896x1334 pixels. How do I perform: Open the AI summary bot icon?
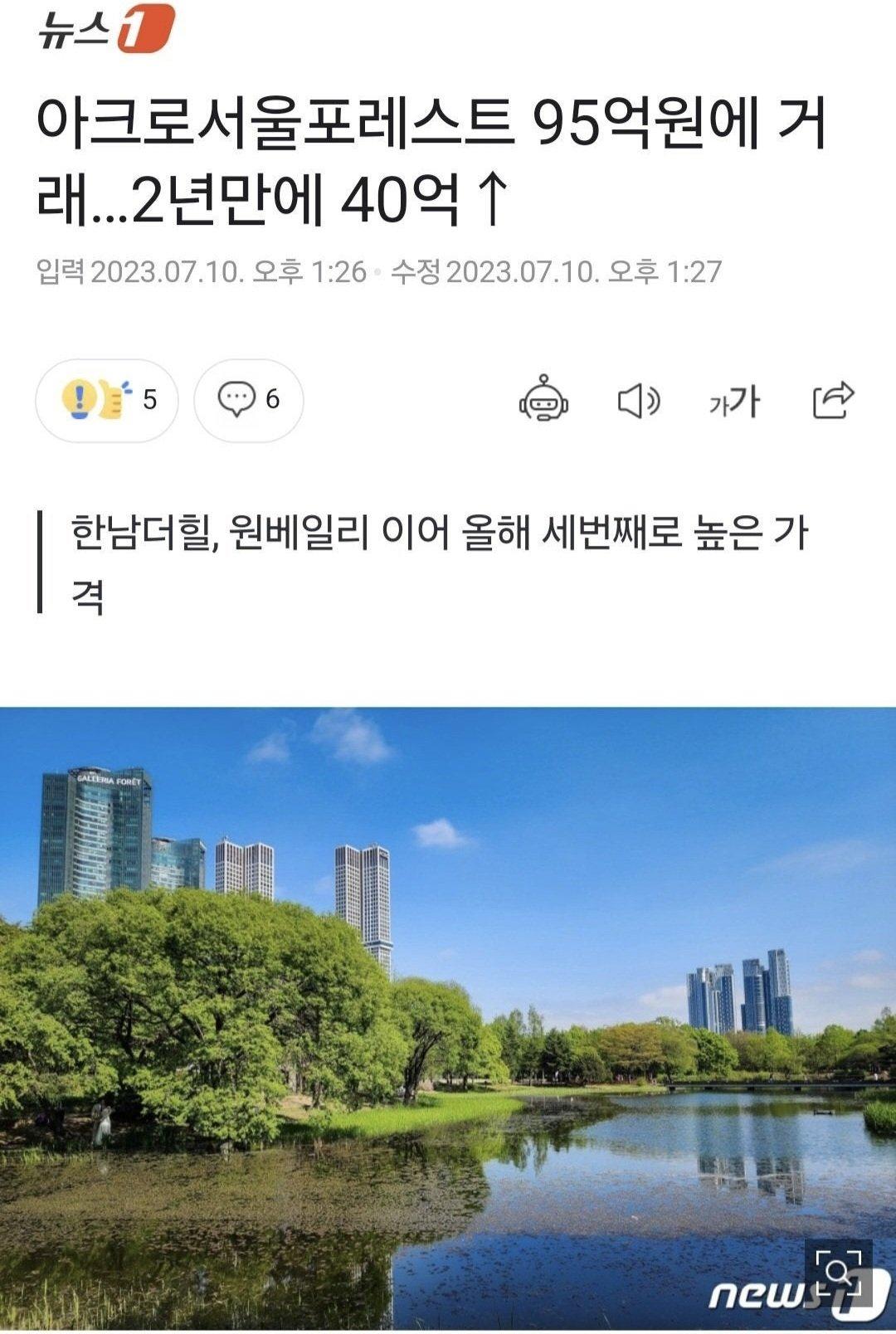coord(543,400)
